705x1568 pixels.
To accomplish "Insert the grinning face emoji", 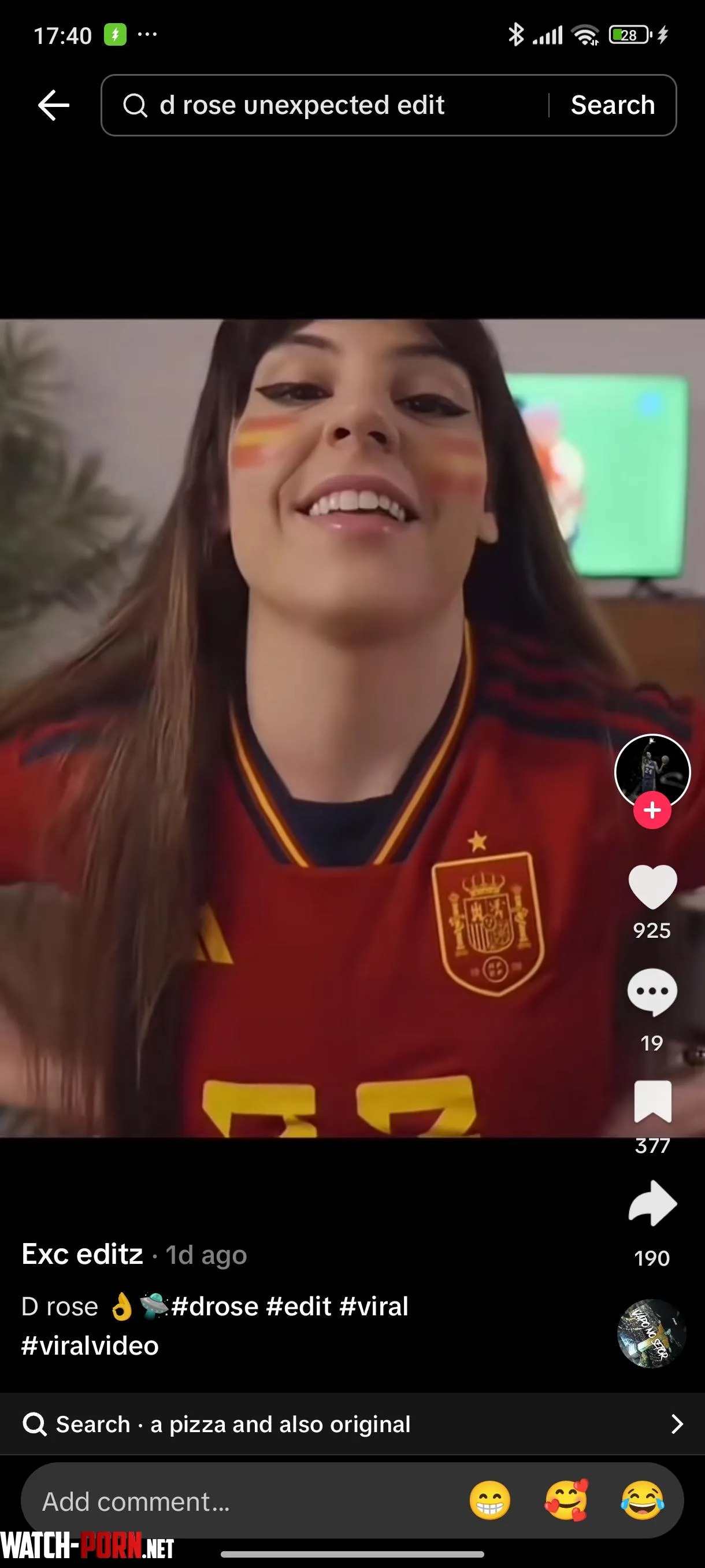I will click(x=489, y=1500).
